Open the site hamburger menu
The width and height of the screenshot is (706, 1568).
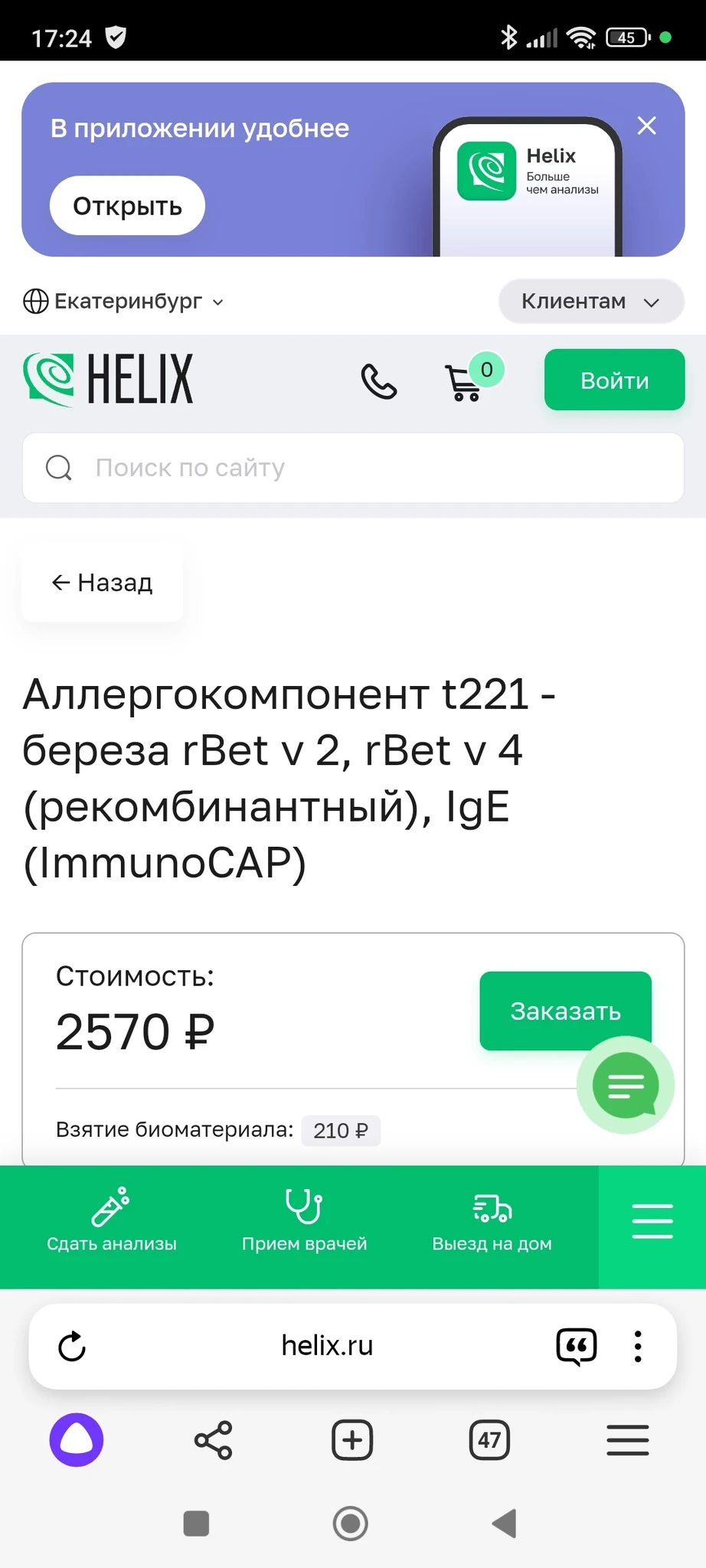point(652,1220)
